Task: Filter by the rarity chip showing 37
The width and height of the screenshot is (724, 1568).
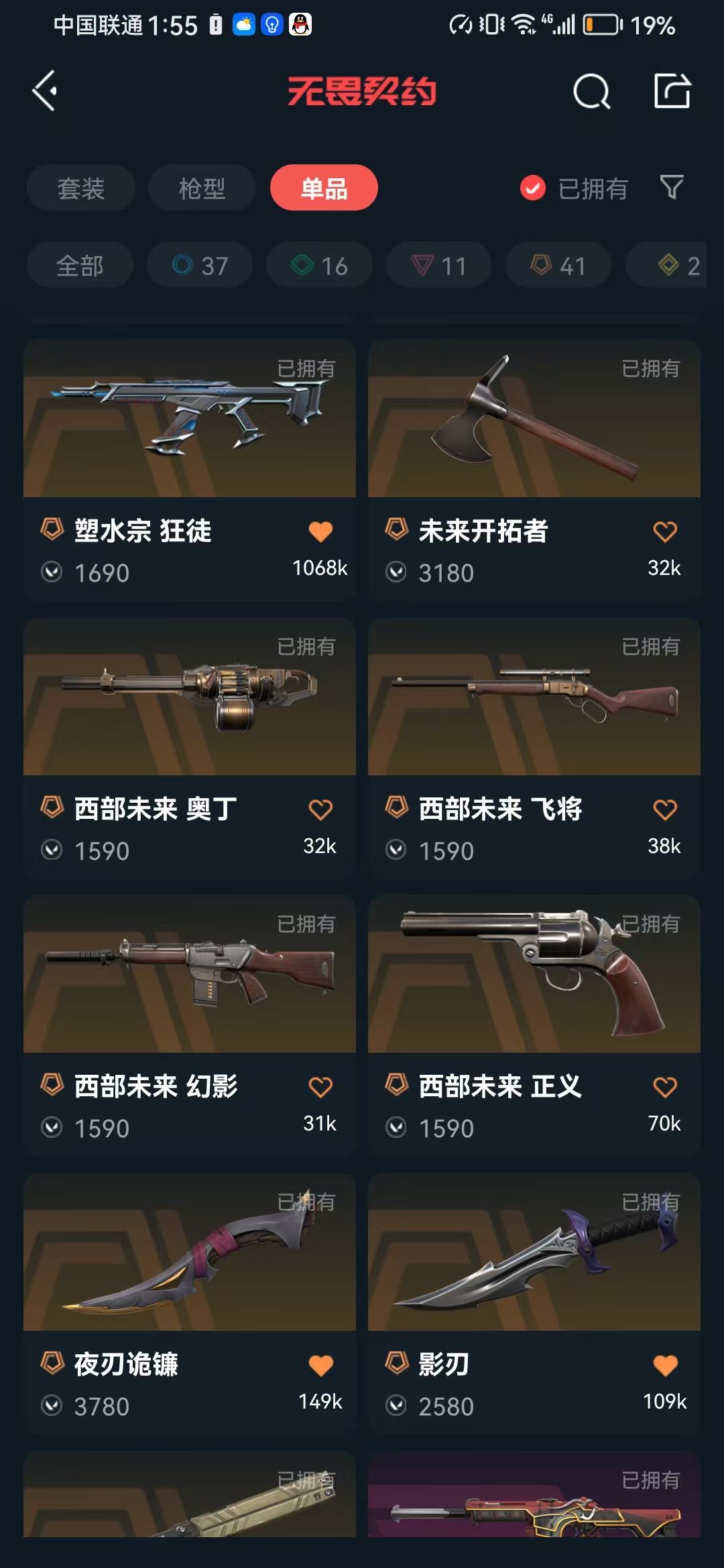Action: 200,265
